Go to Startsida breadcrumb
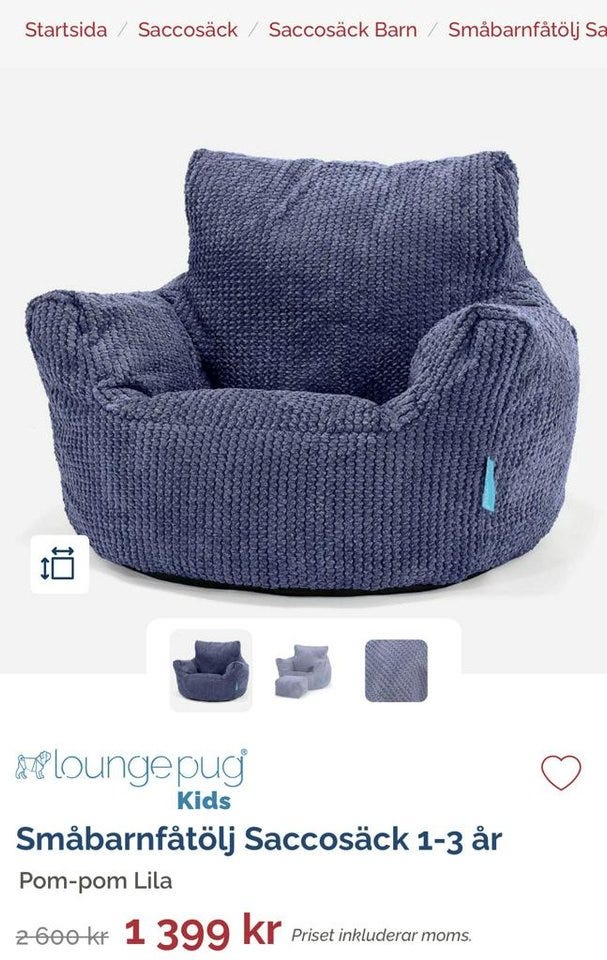The width and height of the screenshot is (607, 960). click(65, 29)
